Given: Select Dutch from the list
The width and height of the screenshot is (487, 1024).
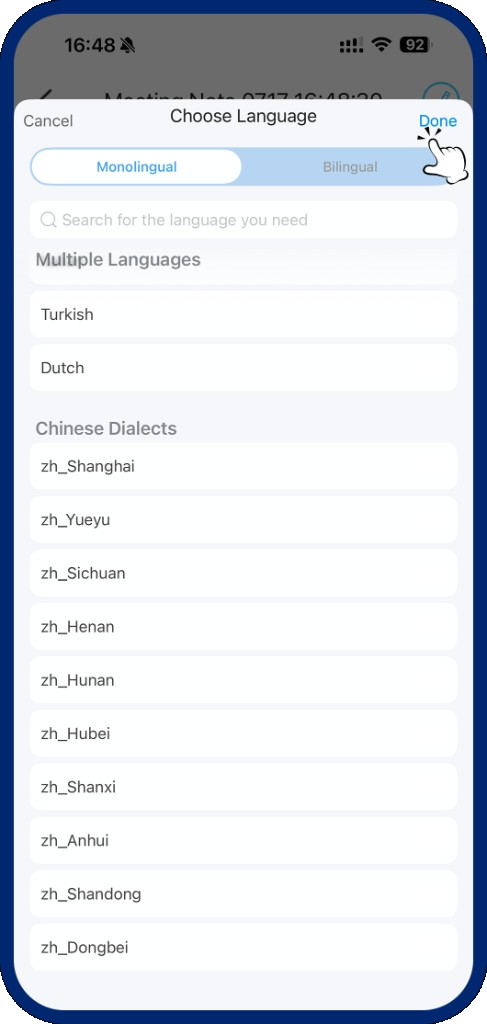Looking at the screenshot, I should 244,368.
